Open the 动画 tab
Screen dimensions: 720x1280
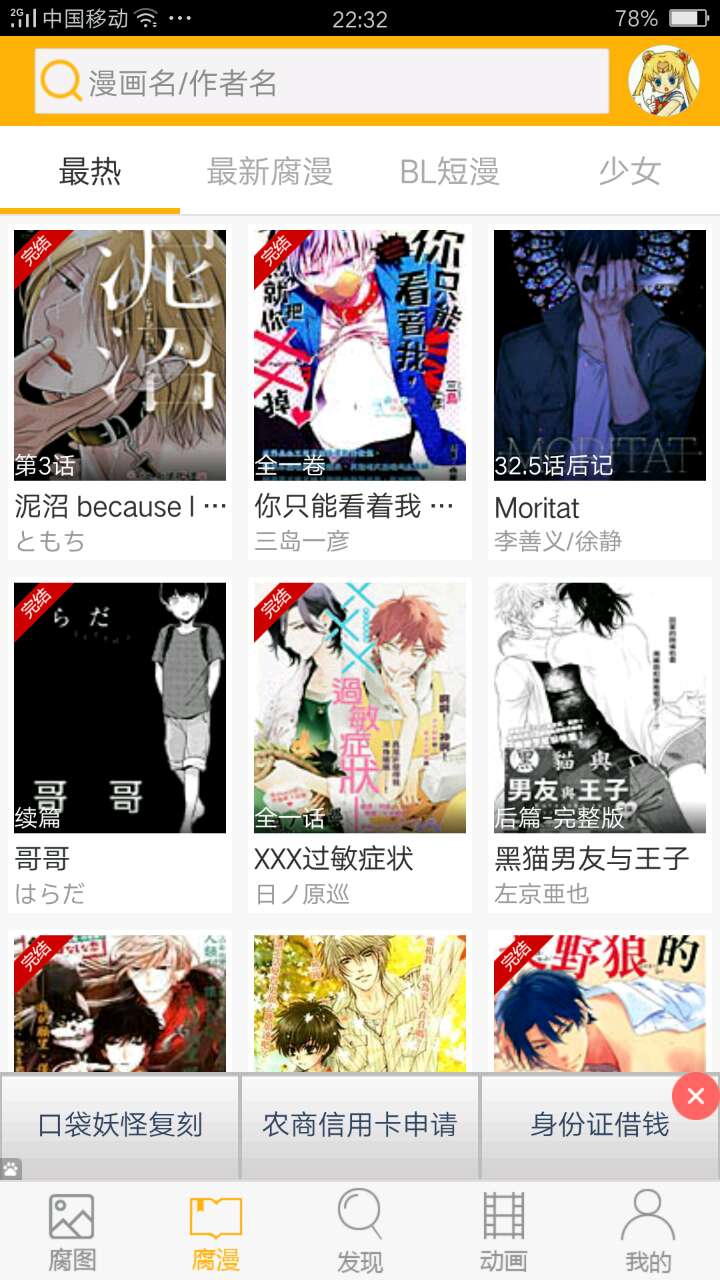pos(504,1232)
